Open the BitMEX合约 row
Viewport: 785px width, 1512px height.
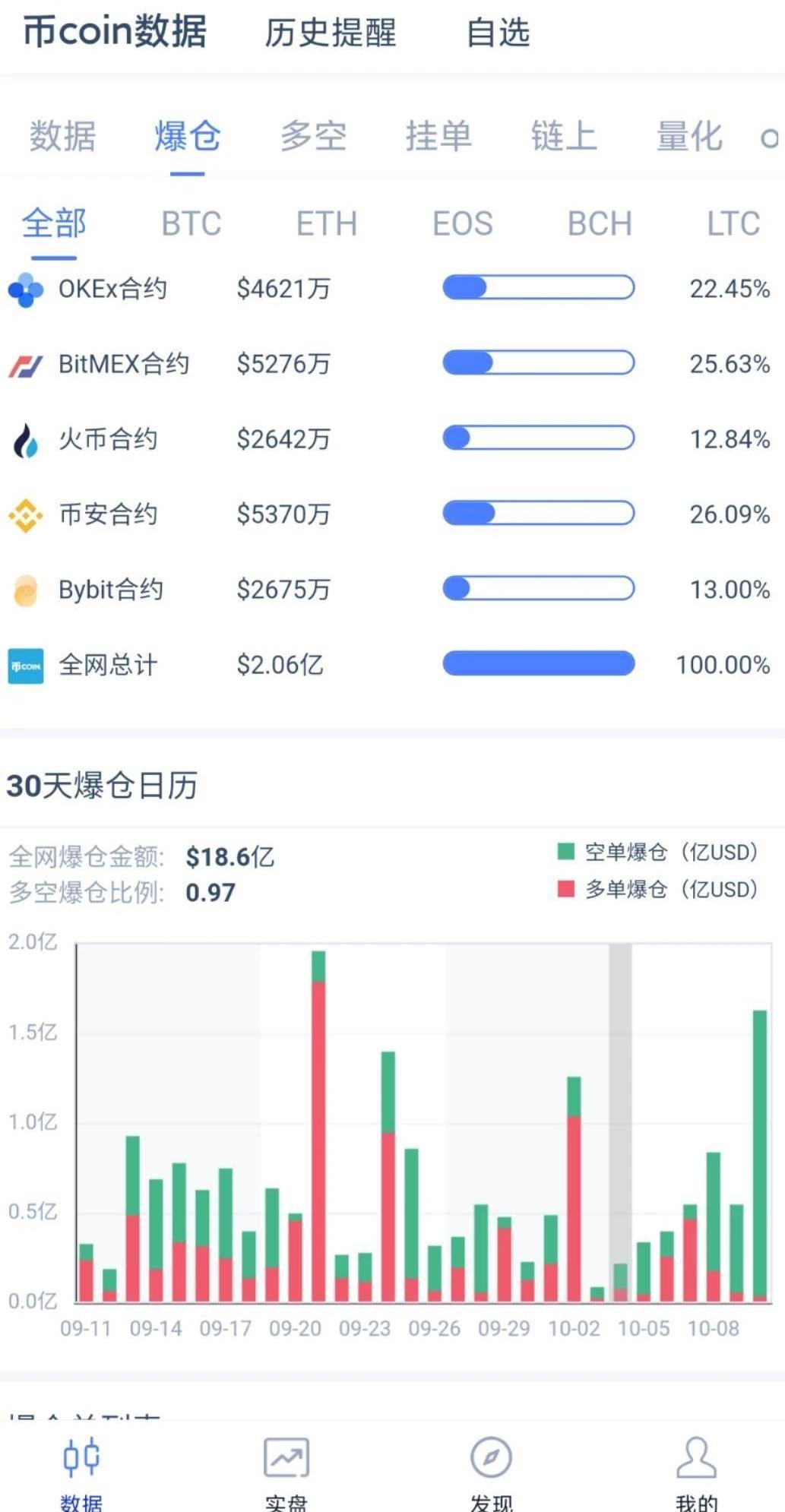tap(123, 364)
